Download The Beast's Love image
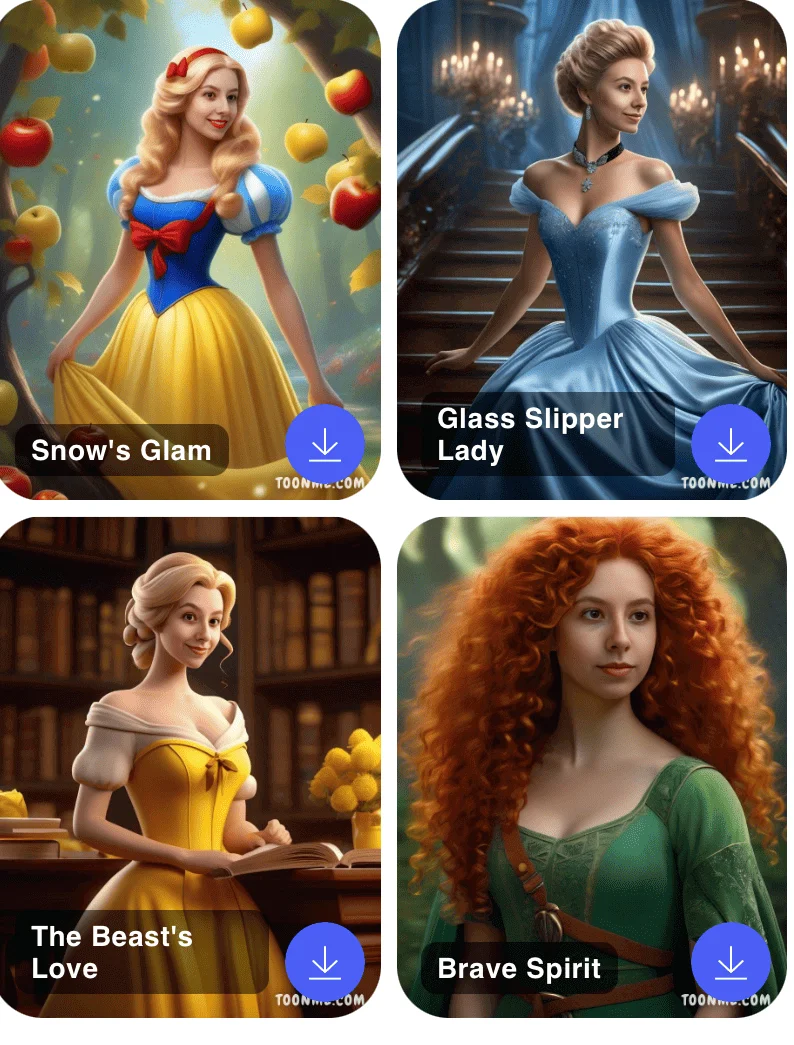Image resolution: width=794 pixels, height=1045 pixels. [325, 963]
